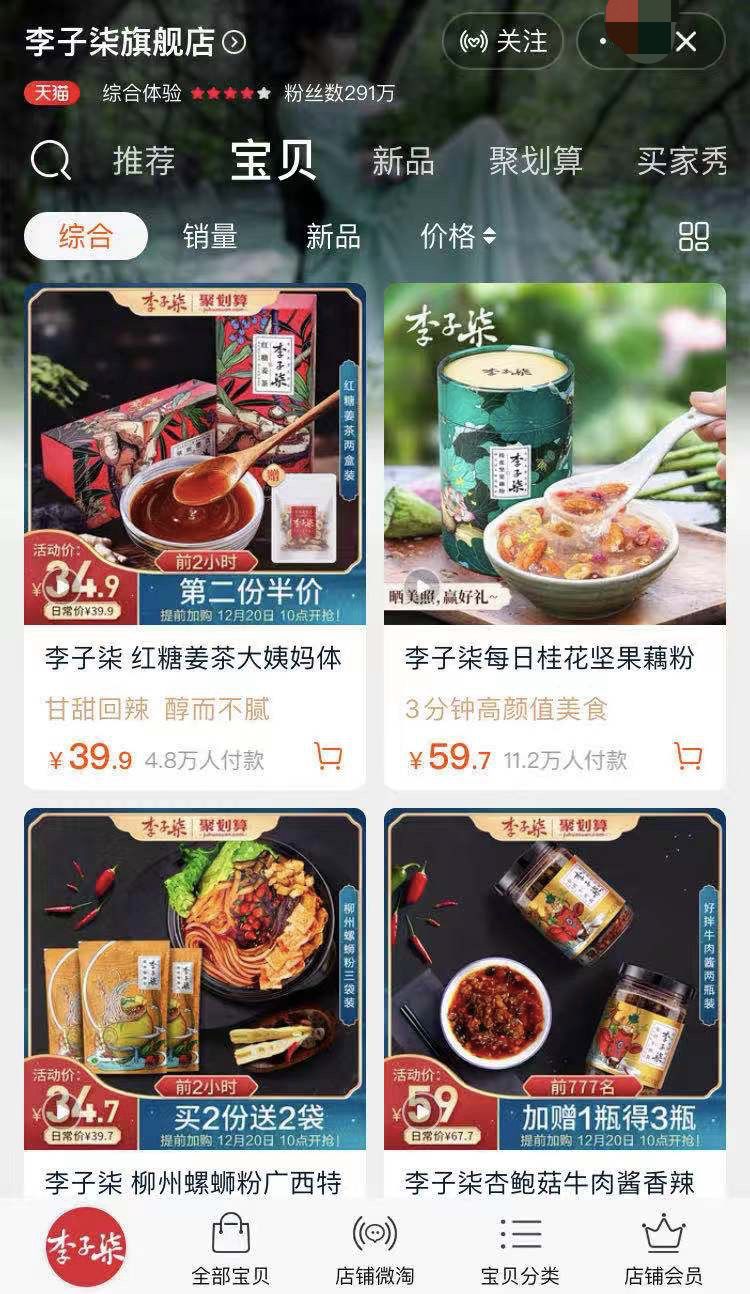This screenshot has width=750, height=1294.
Task: Switch to the 推荐 tab
Action: point(143,160)
